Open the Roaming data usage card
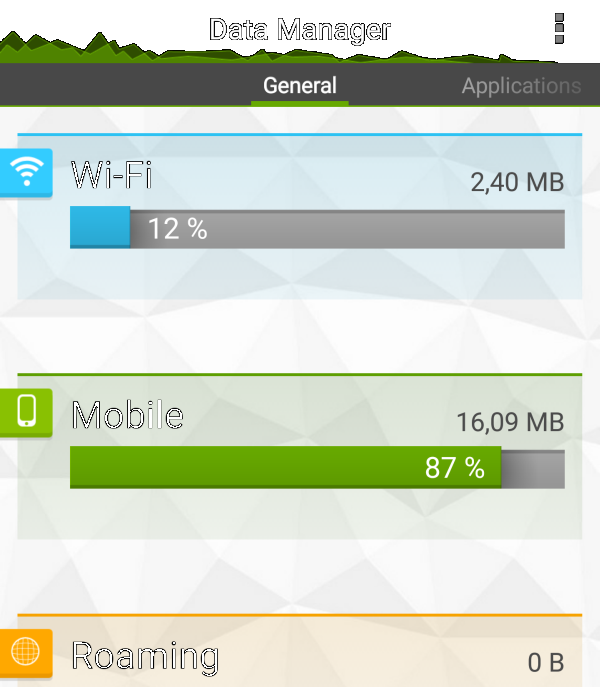600x687 pixels. [x=300, y=655]
